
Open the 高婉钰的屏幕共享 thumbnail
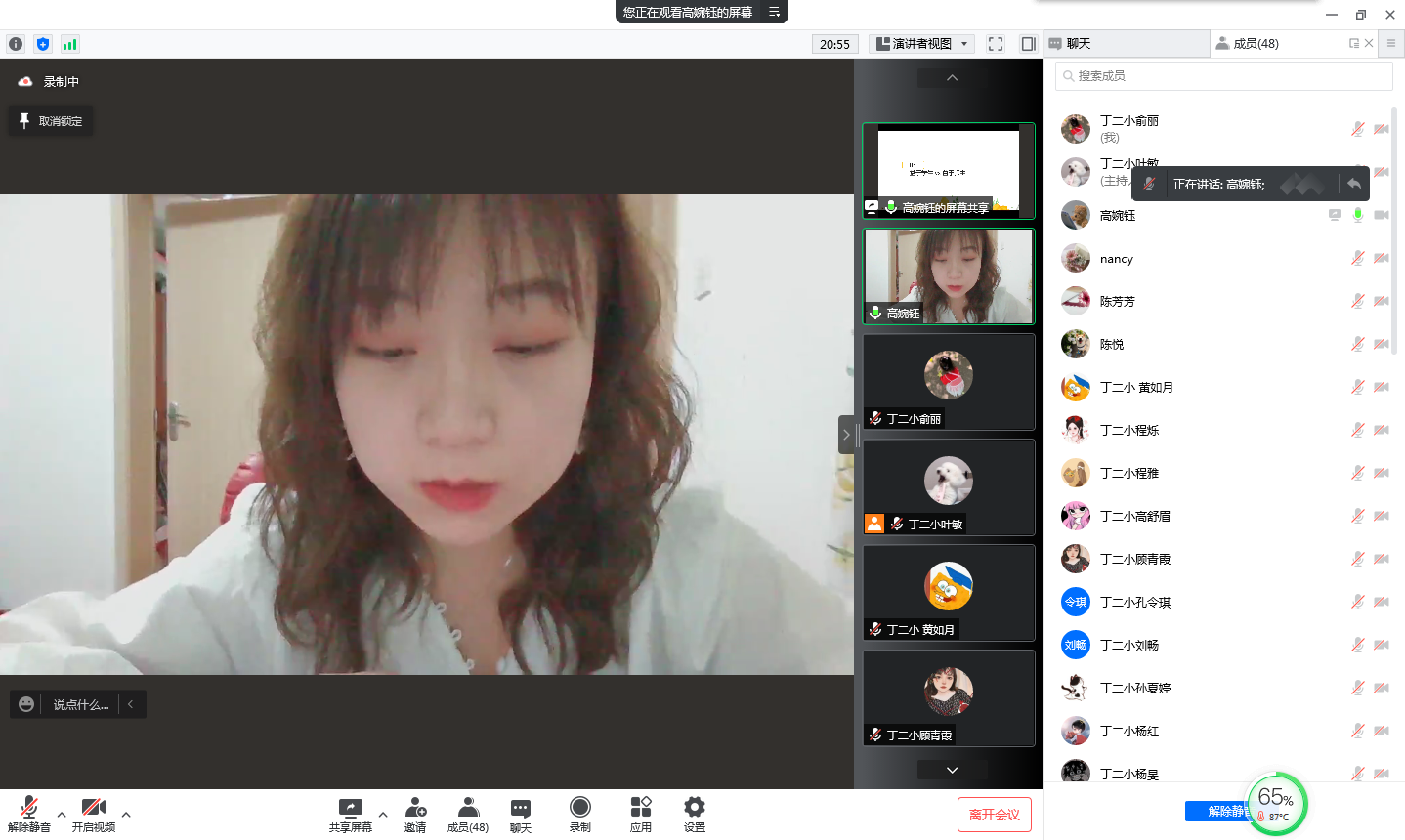[948, 171]
